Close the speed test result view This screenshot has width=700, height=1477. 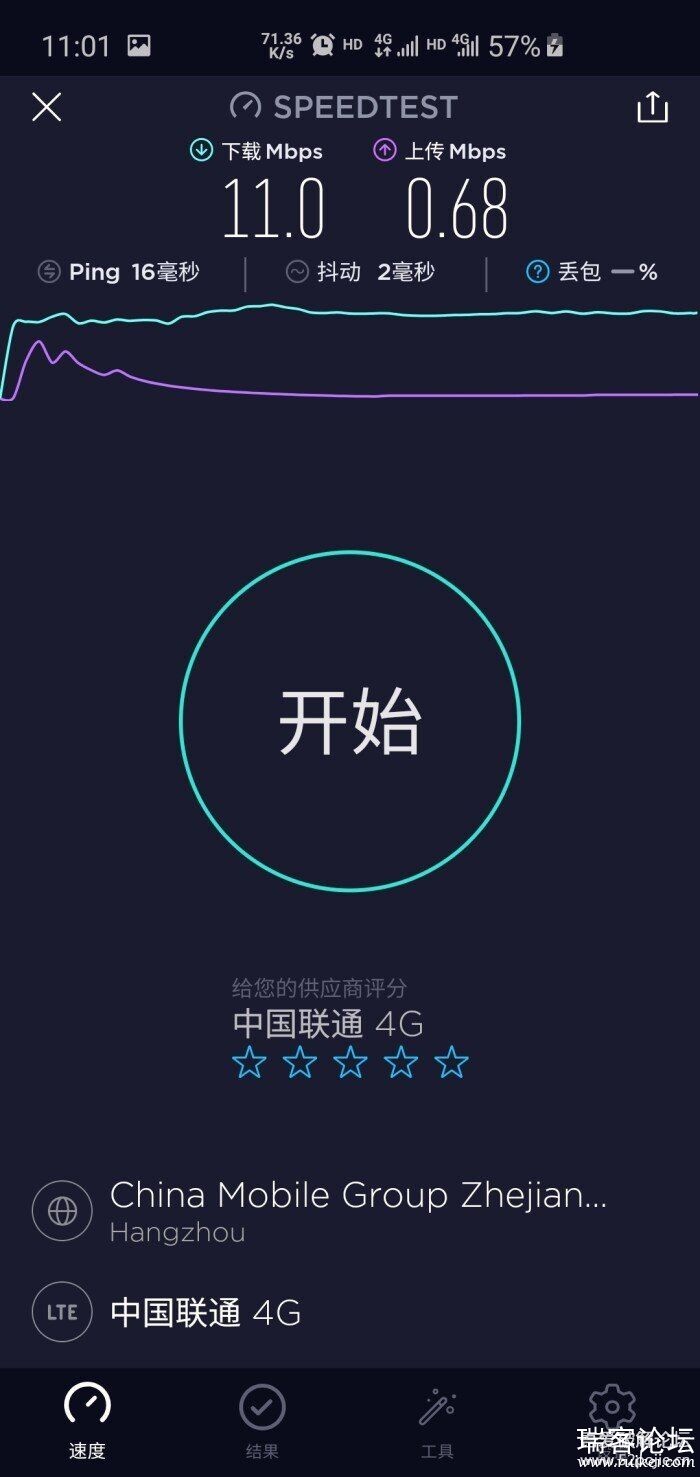(x=46, y=107)
